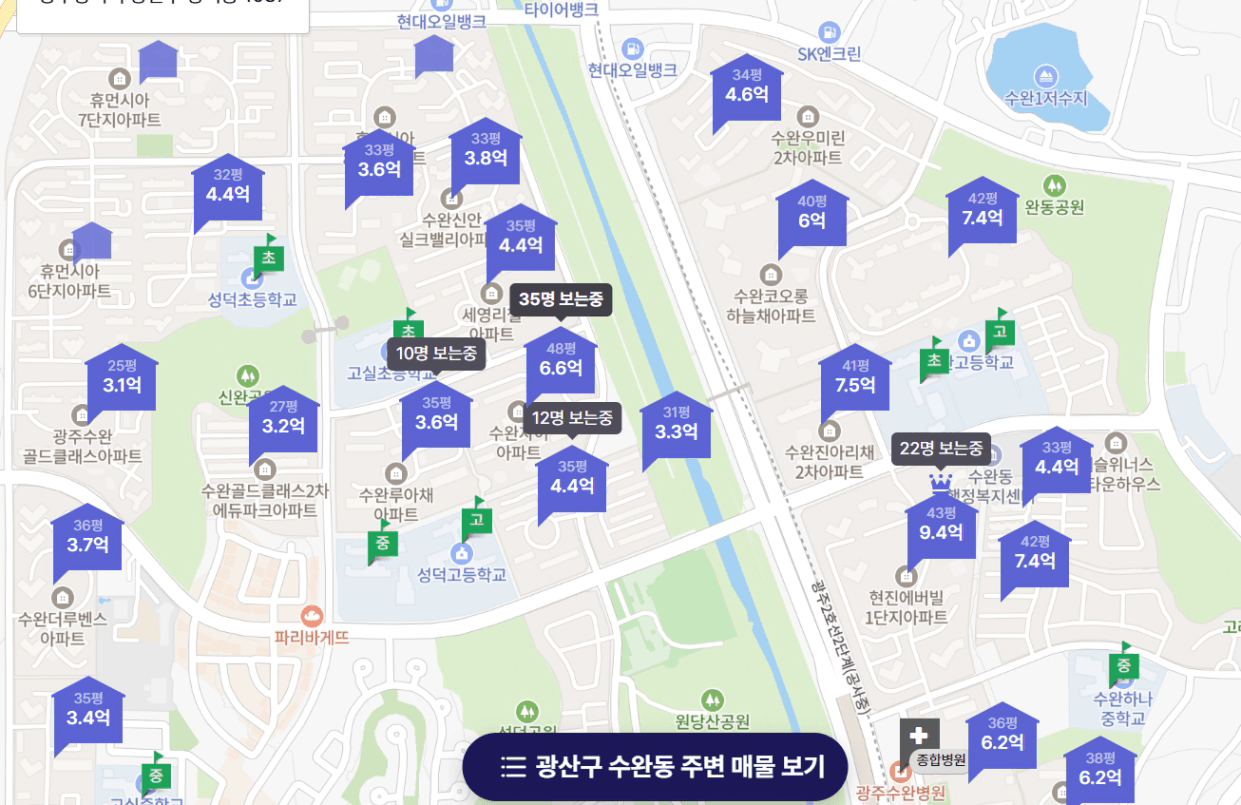Select the 34평 4.6억 price marker
The image size is (1241, 805).
pos(747,90)
